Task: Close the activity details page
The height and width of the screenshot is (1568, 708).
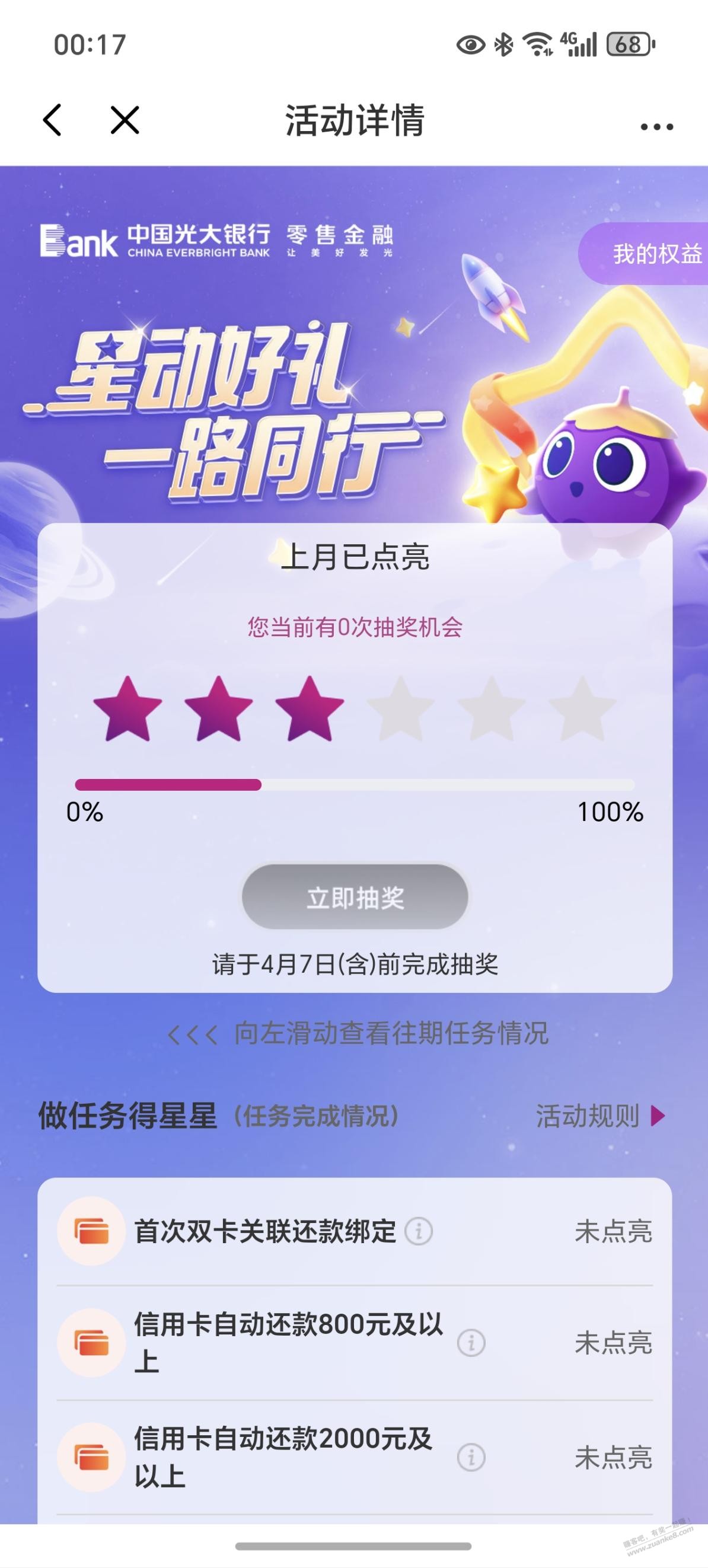Action: pyautogui.click(x=125, y=119)
